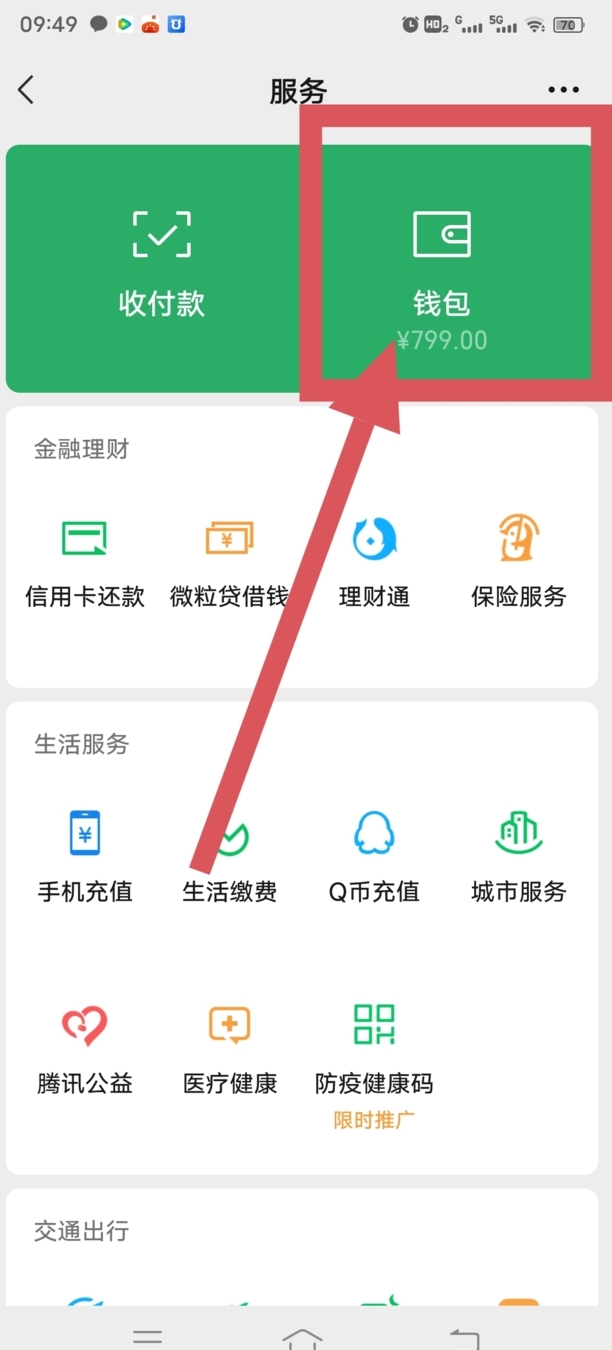Open 防疫健康码
This screenshot has height=1350, width=612.
coord(374,1048)
